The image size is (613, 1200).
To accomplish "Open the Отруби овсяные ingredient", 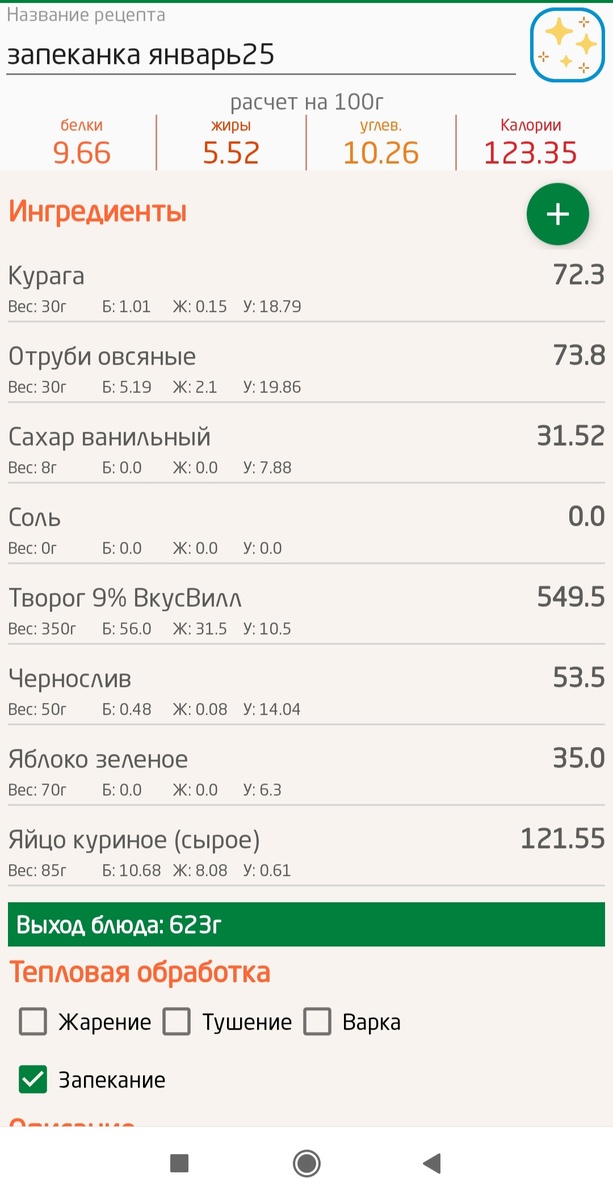I will [306, 370].
